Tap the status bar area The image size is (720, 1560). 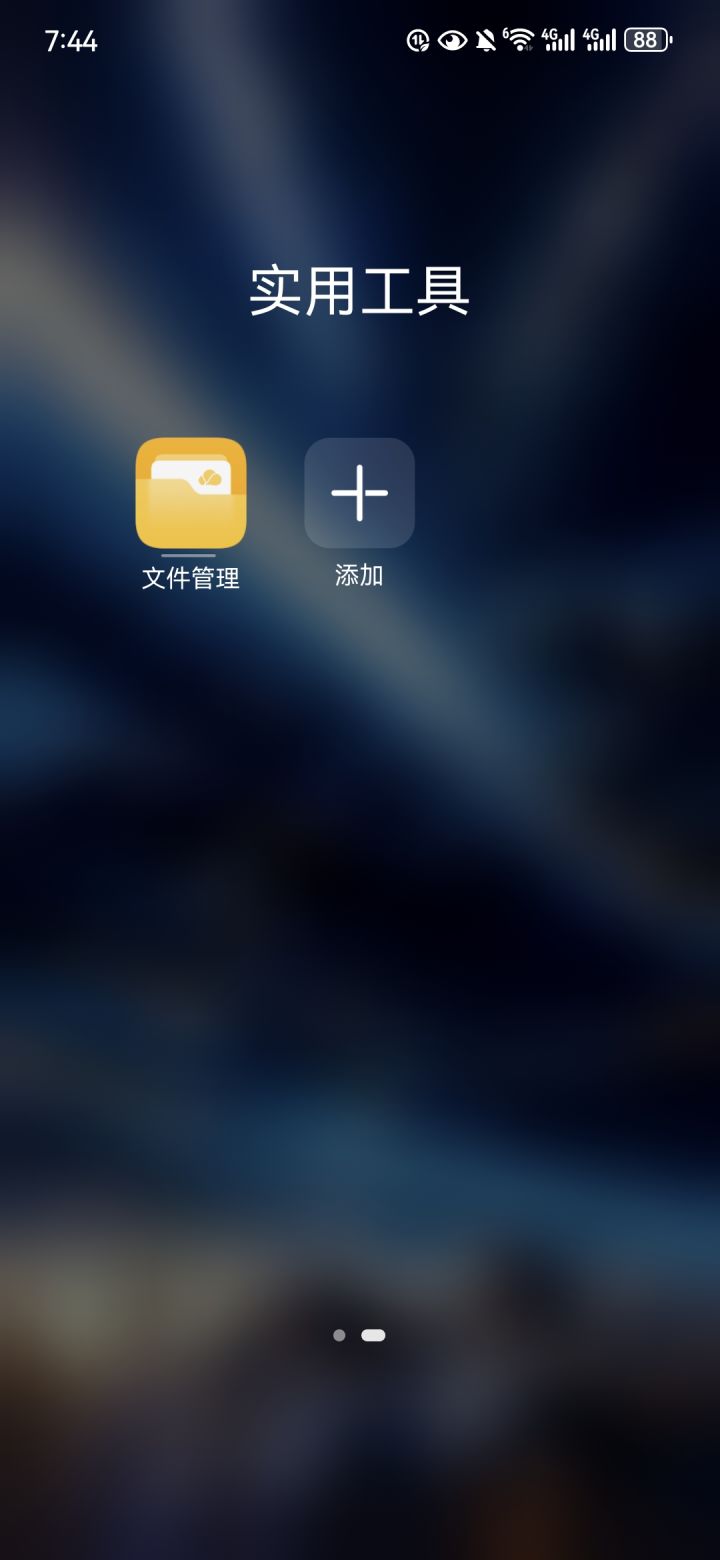click(x=360, y=38)
